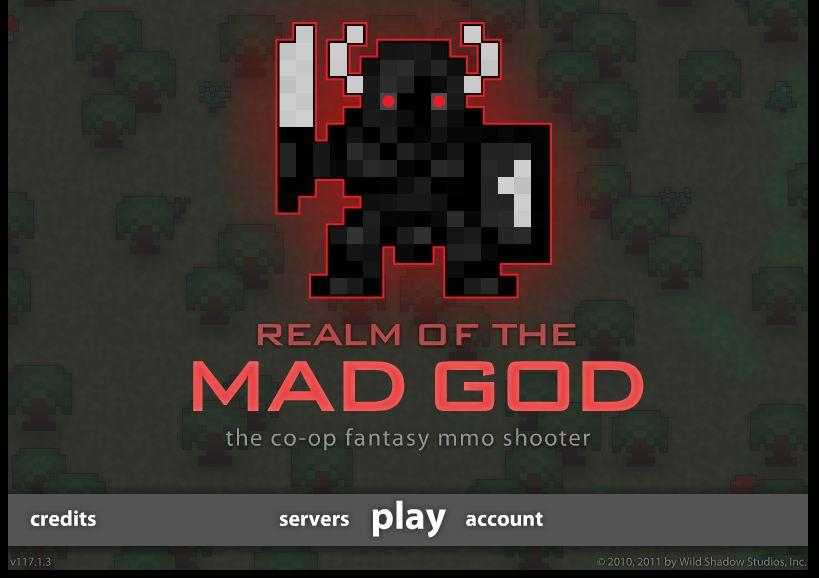Image resolution: width=819 pixels, height=578 pixels.
Task: Start the game with play
Action: coord(408,518)
